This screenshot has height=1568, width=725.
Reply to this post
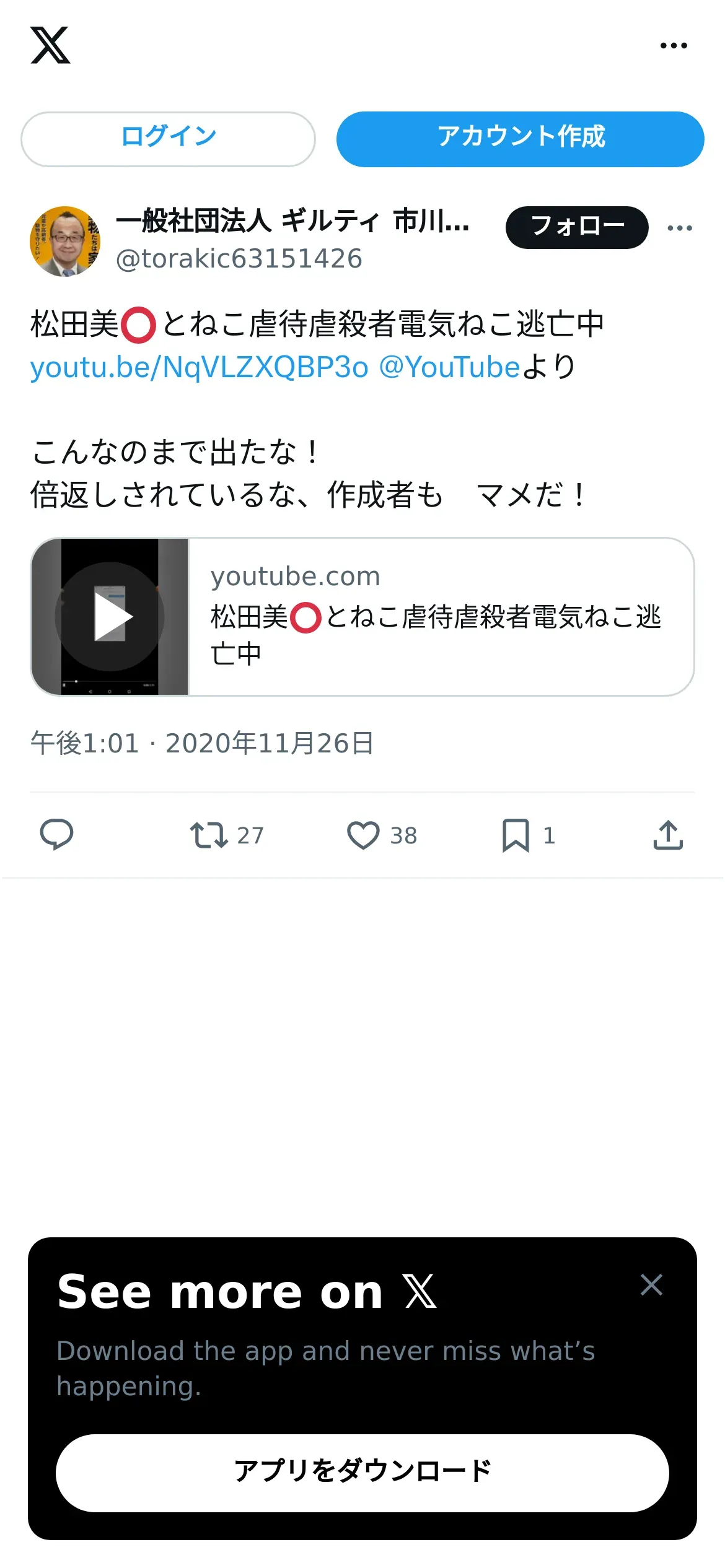click(56, 834)
